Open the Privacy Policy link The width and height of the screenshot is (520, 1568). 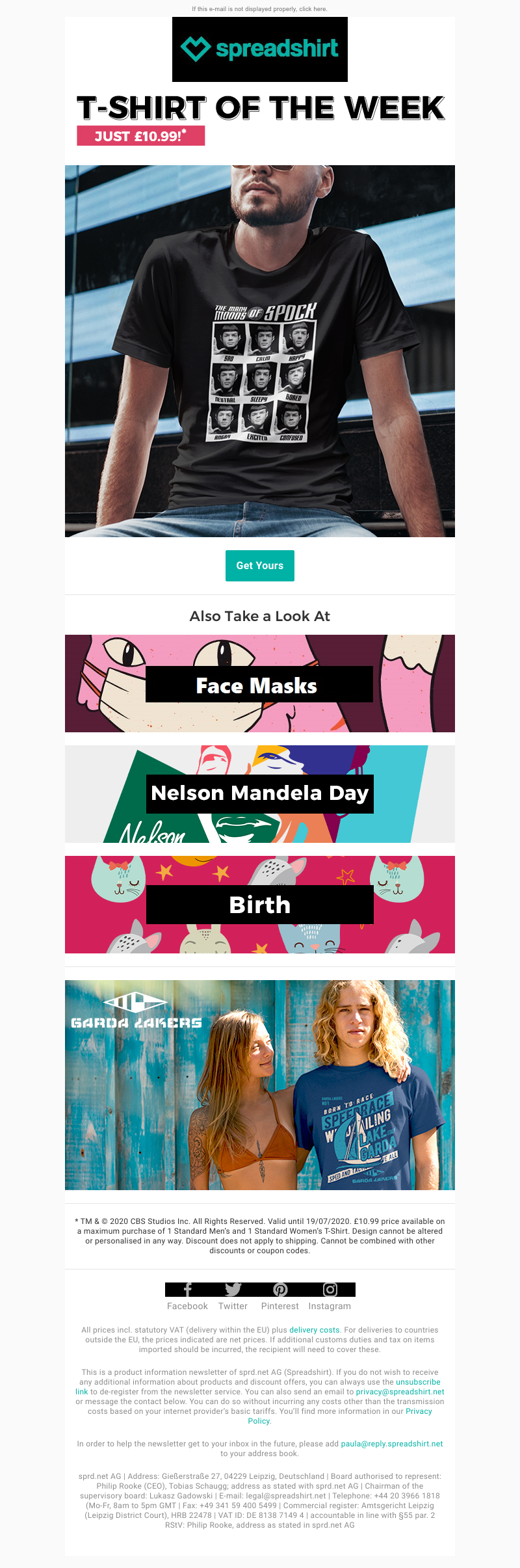pos(418,1411)
